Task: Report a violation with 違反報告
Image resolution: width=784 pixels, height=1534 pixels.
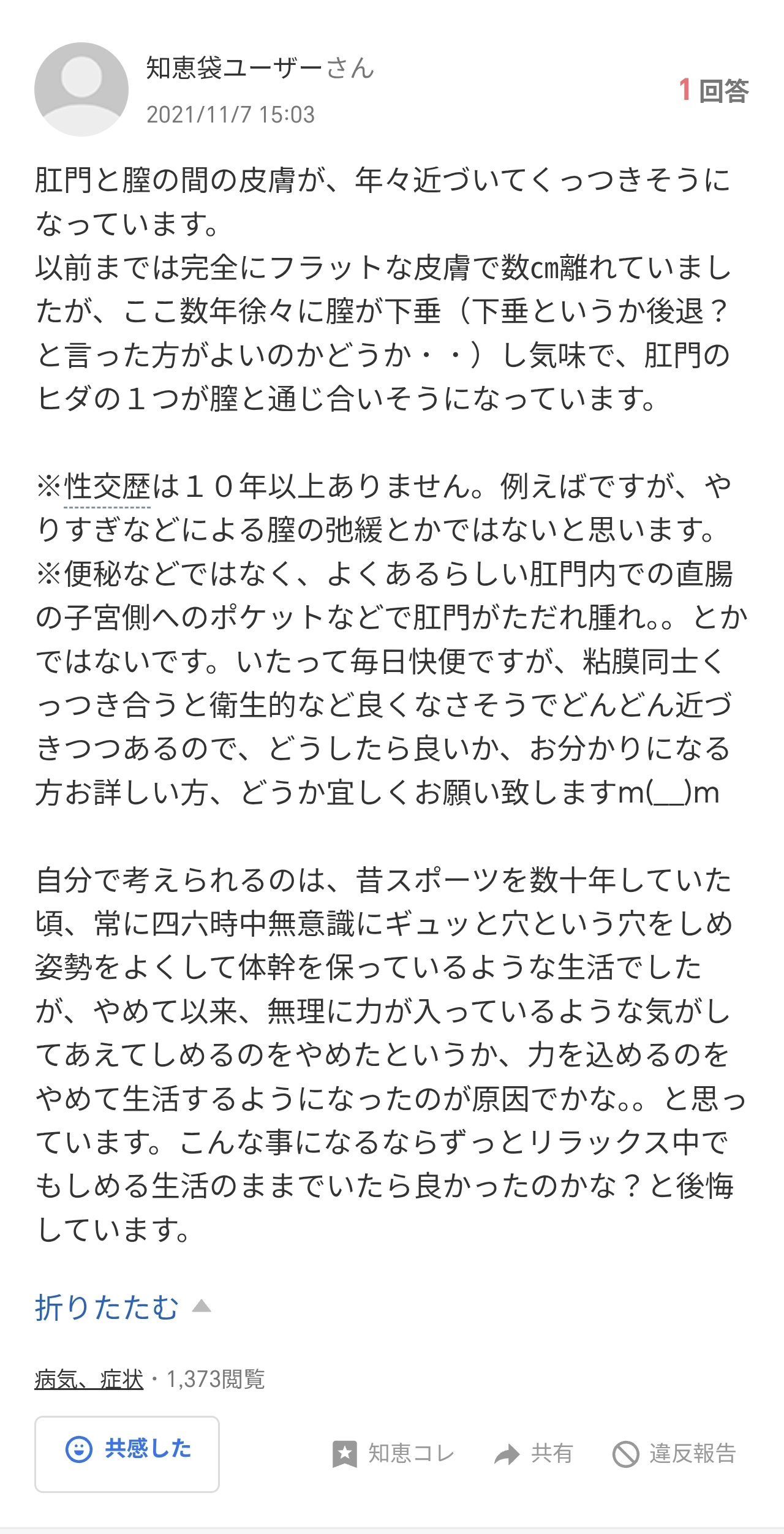Action: (x=674, y=1454)
